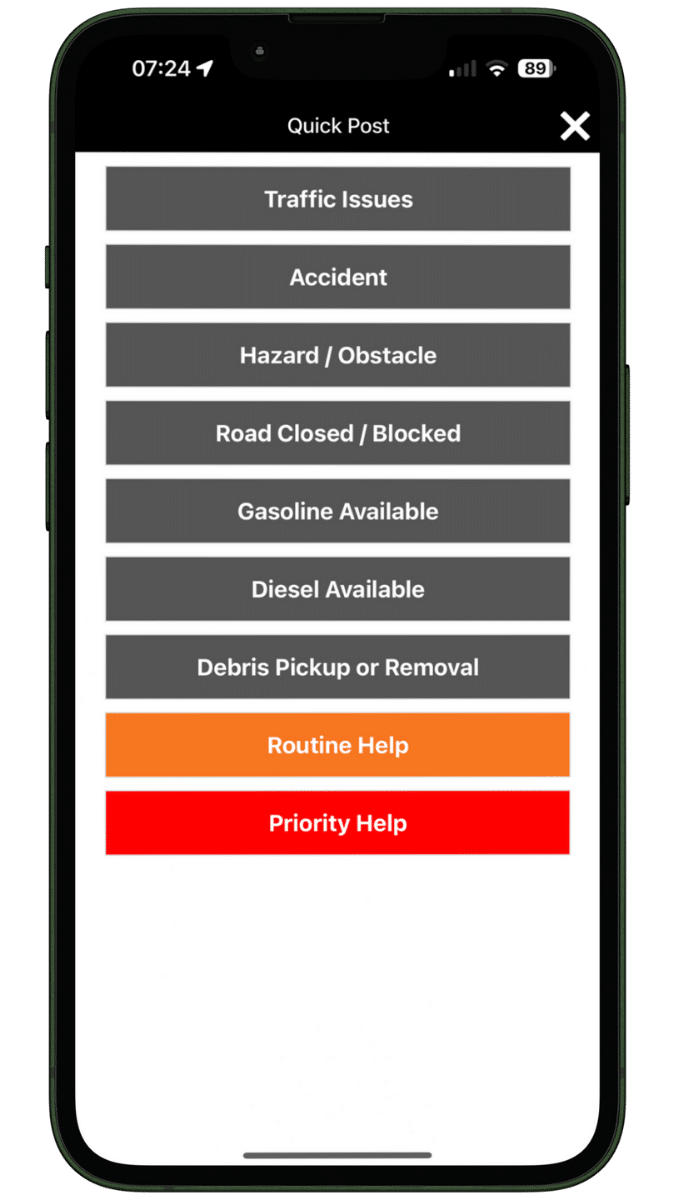Request Priority Help
The height and width of the screenshot is (1200, 675).
tap(338, 823)
